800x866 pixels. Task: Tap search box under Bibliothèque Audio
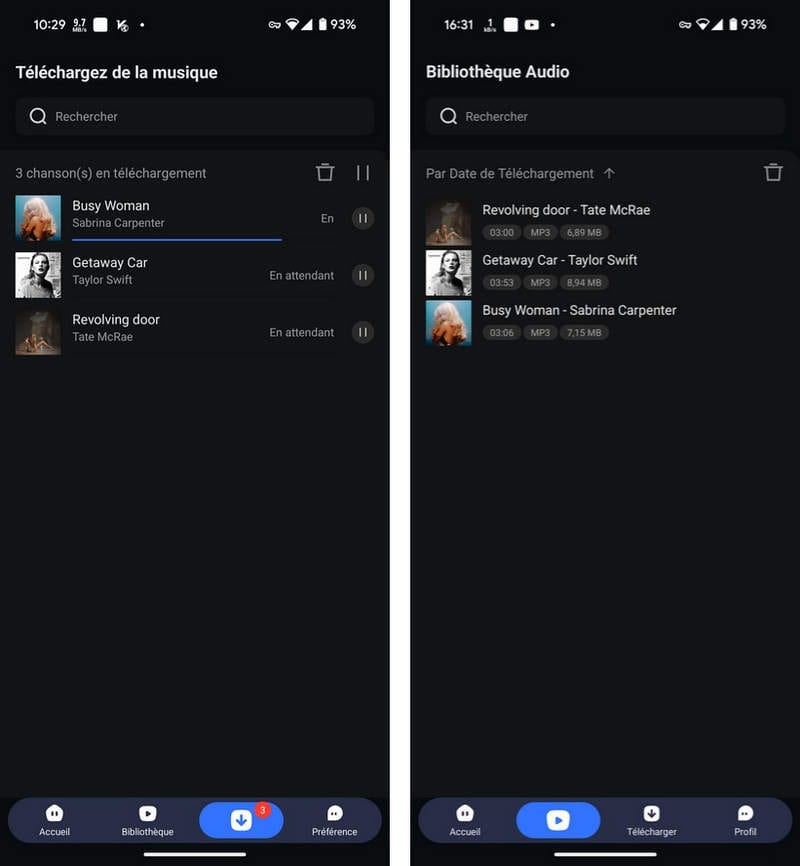tap(605, 116)
